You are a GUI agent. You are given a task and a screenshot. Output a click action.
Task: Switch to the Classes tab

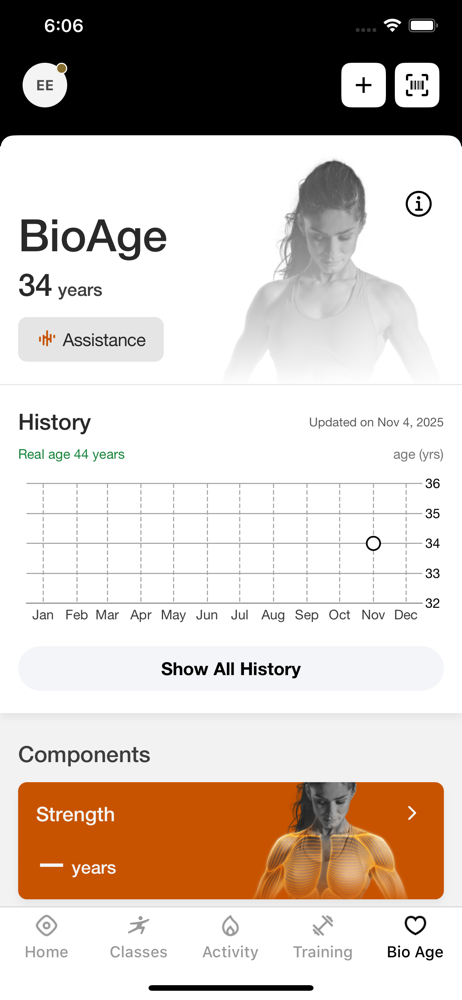(138, 937)
